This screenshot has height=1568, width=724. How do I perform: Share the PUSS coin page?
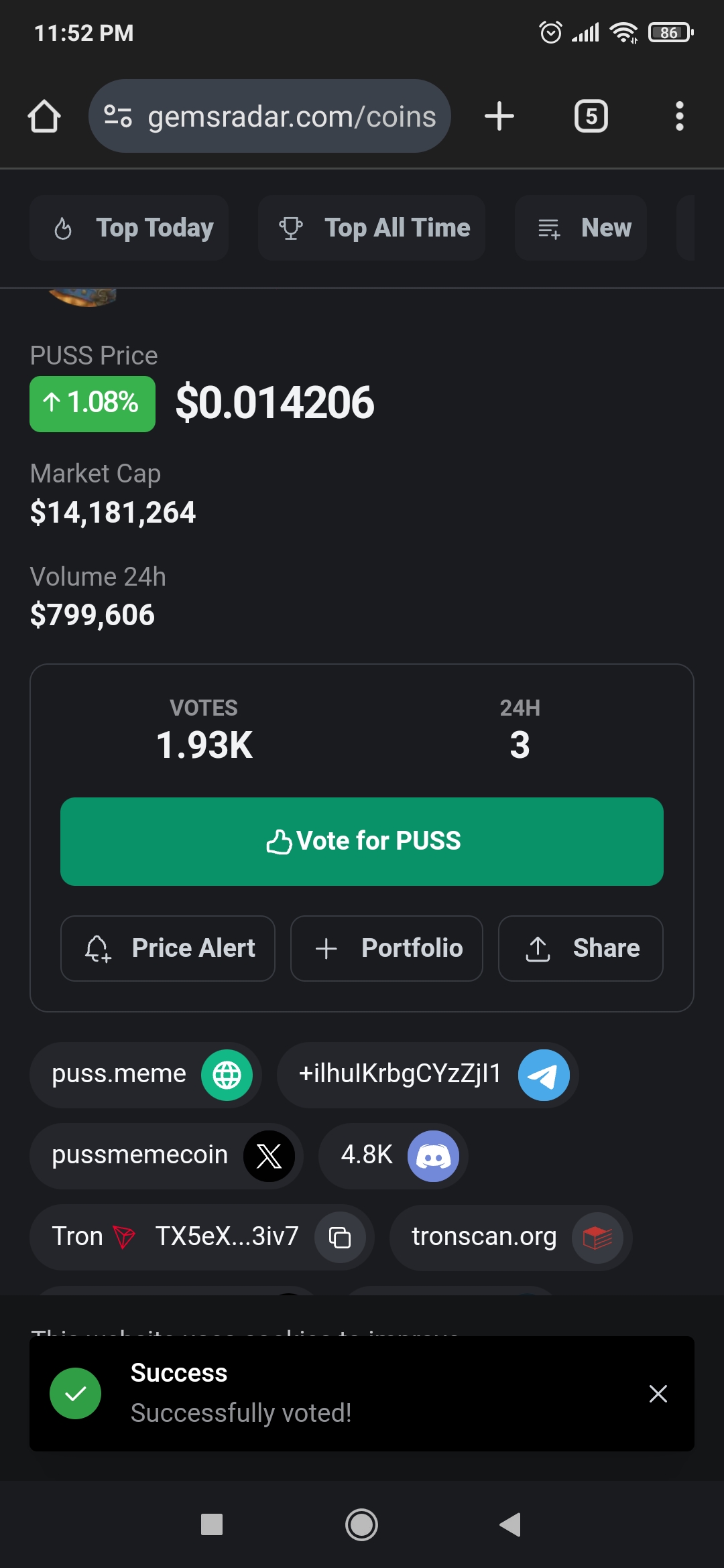(581, 948)
